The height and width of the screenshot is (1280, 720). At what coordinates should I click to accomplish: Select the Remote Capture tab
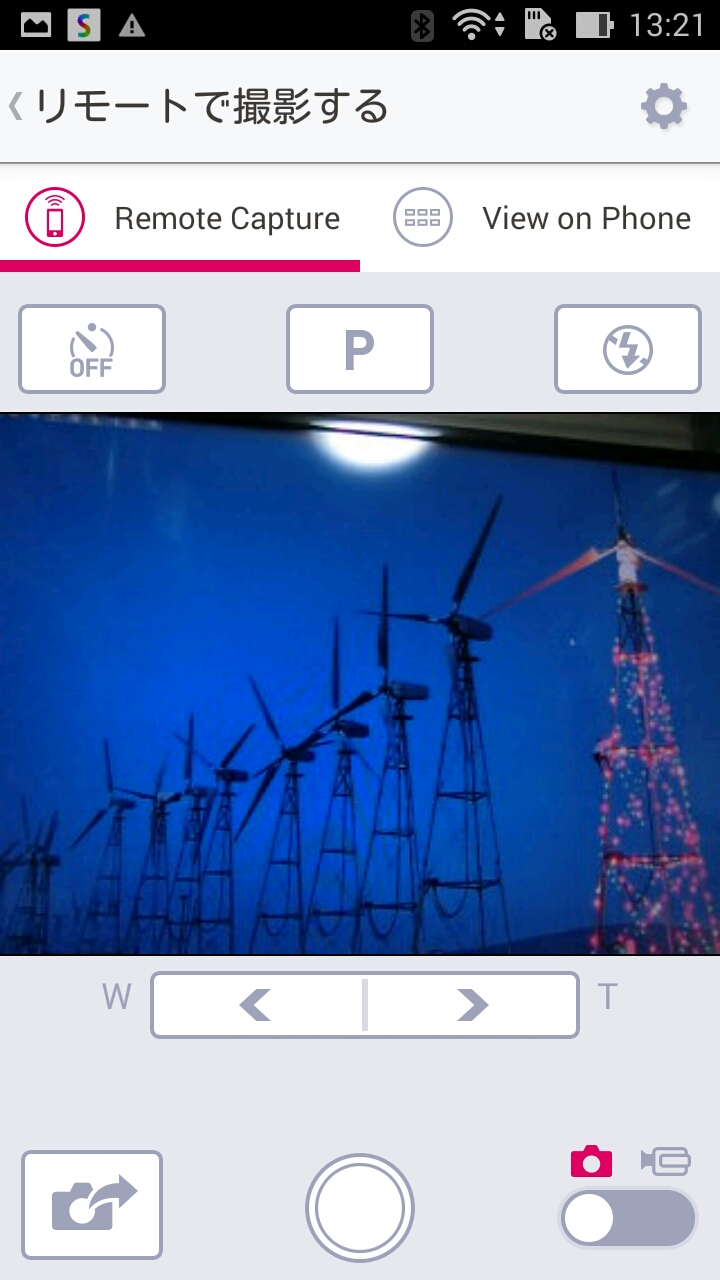click(181, 218)
